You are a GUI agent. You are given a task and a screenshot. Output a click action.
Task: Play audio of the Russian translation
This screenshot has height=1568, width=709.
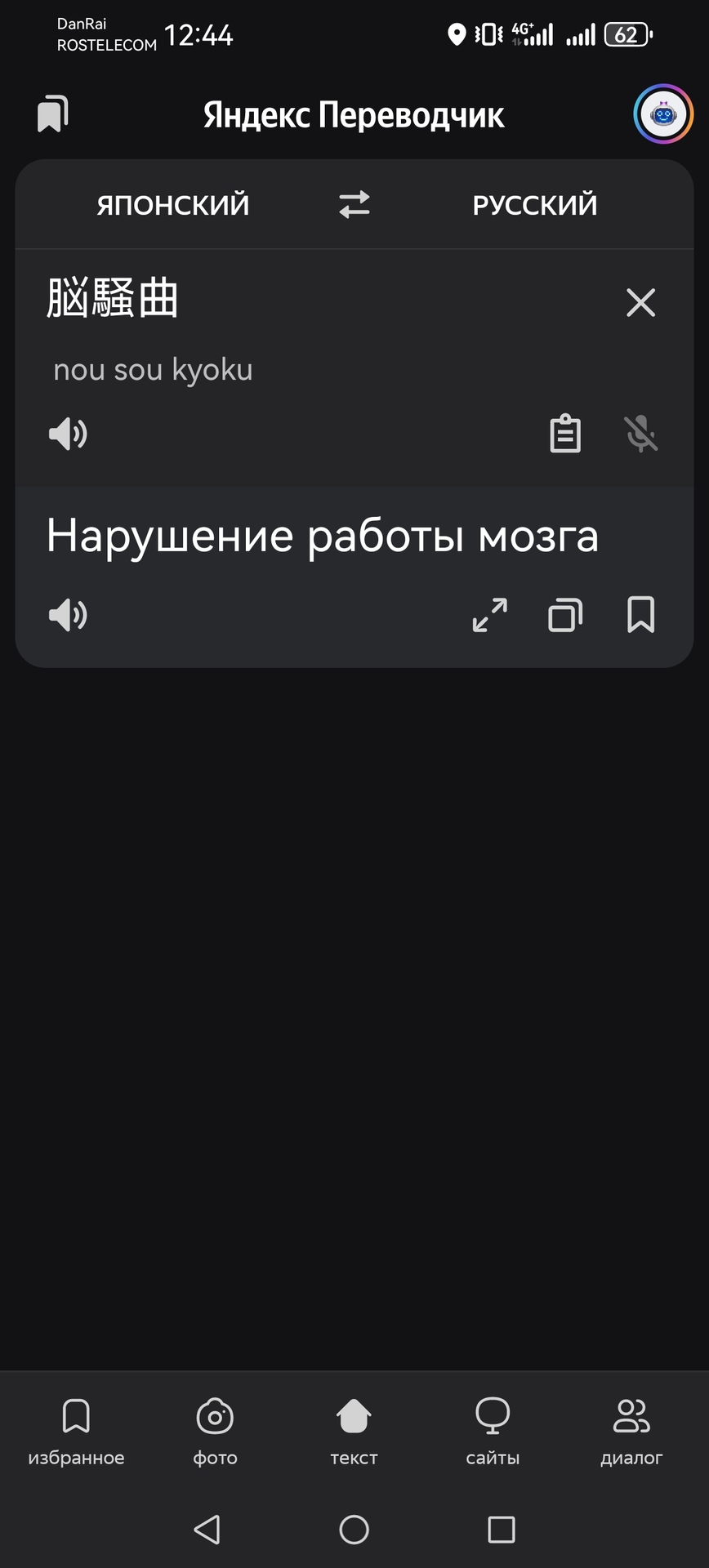(x=68, y=615)
